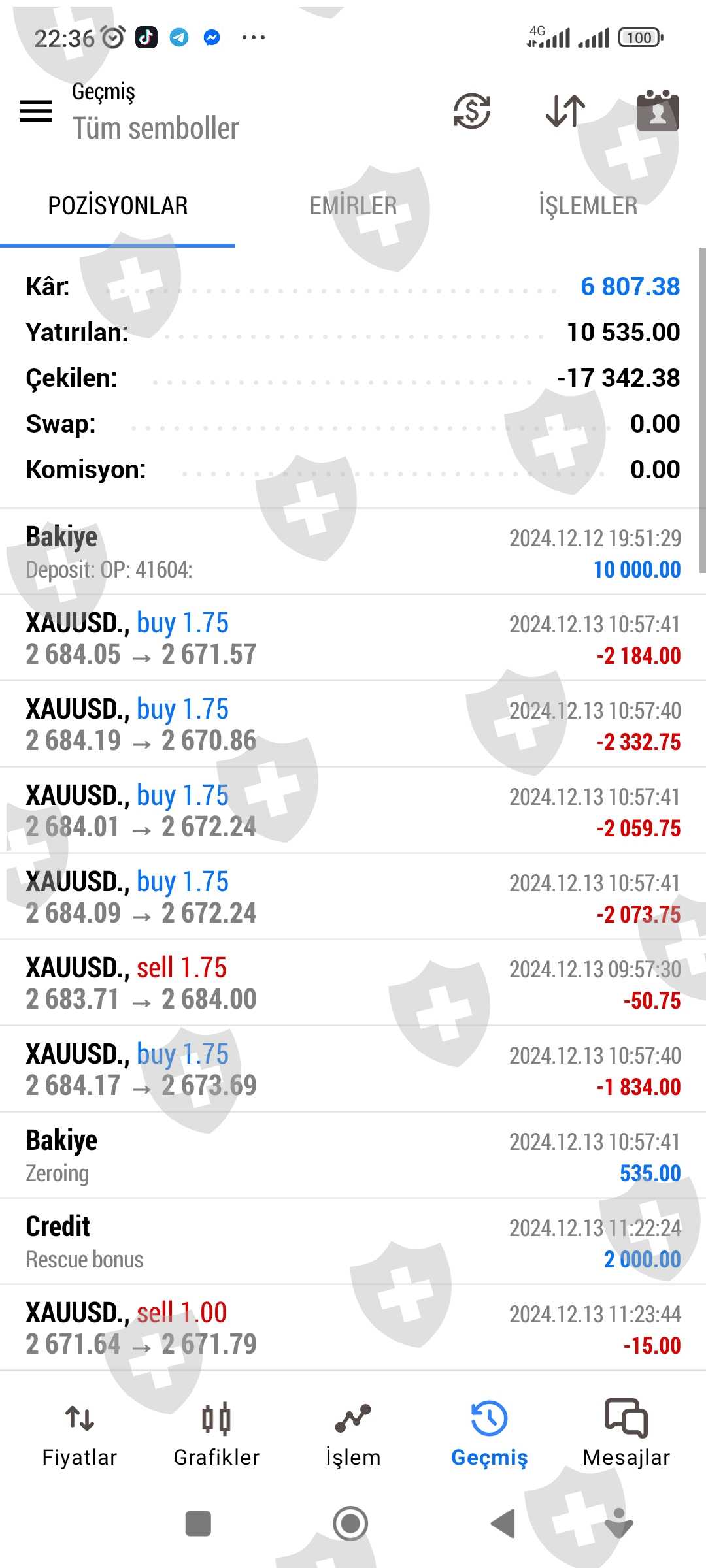The image size is (706, 1568).
Task: Open the XAUUSD buy position with -2 184.00 loss
Action: click(x=353, y=638)
